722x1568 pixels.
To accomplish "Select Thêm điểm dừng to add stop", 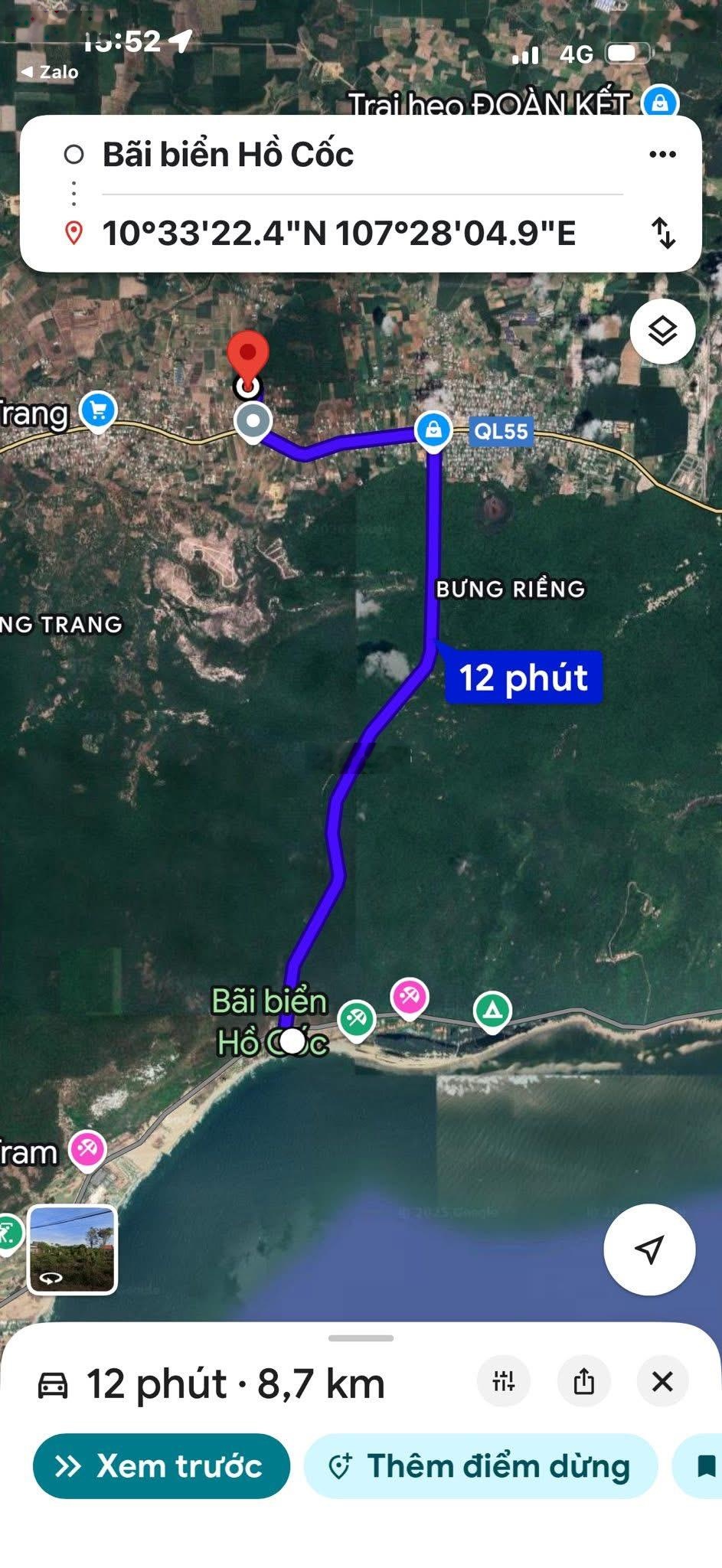I will 481,1466.
